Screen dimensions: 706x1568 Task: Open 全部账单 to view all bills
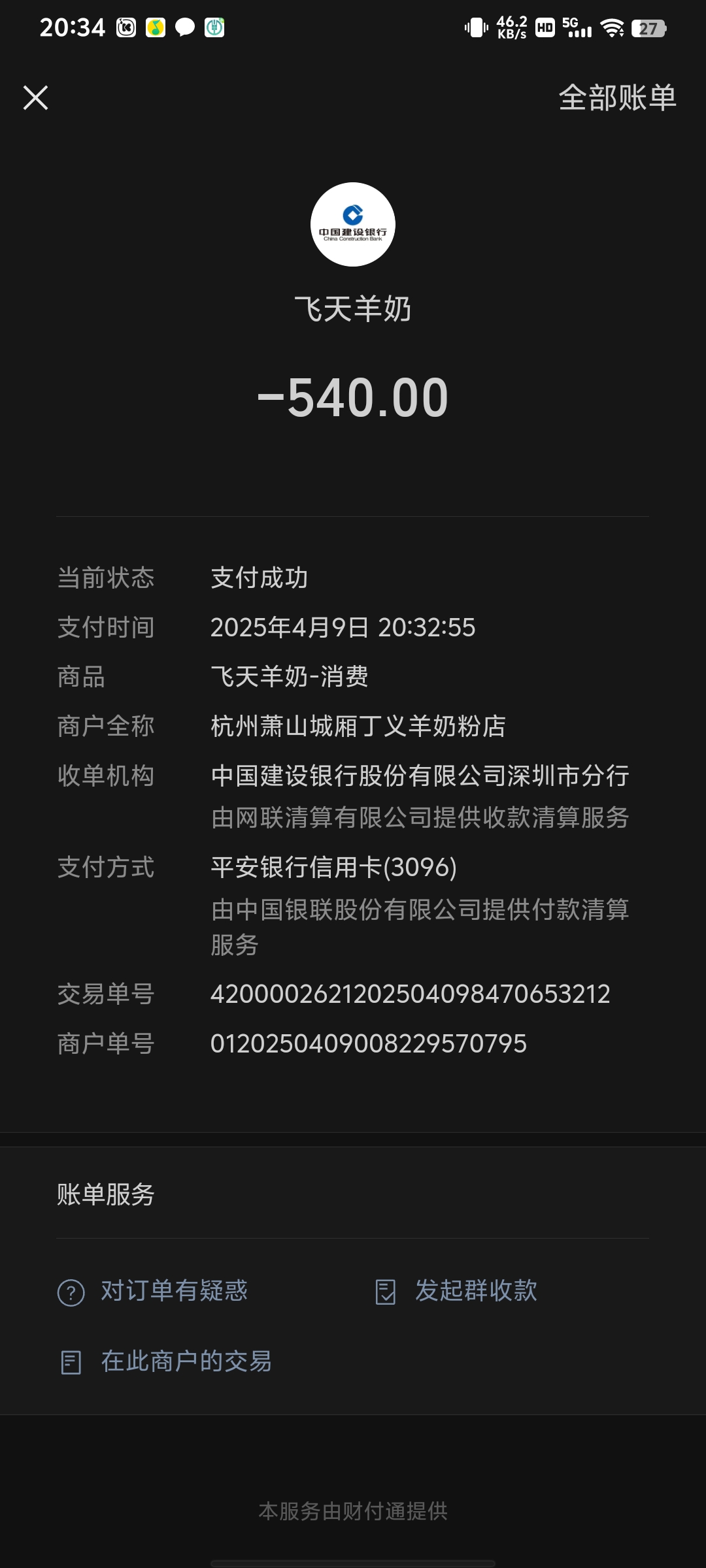tap(617, 98)
